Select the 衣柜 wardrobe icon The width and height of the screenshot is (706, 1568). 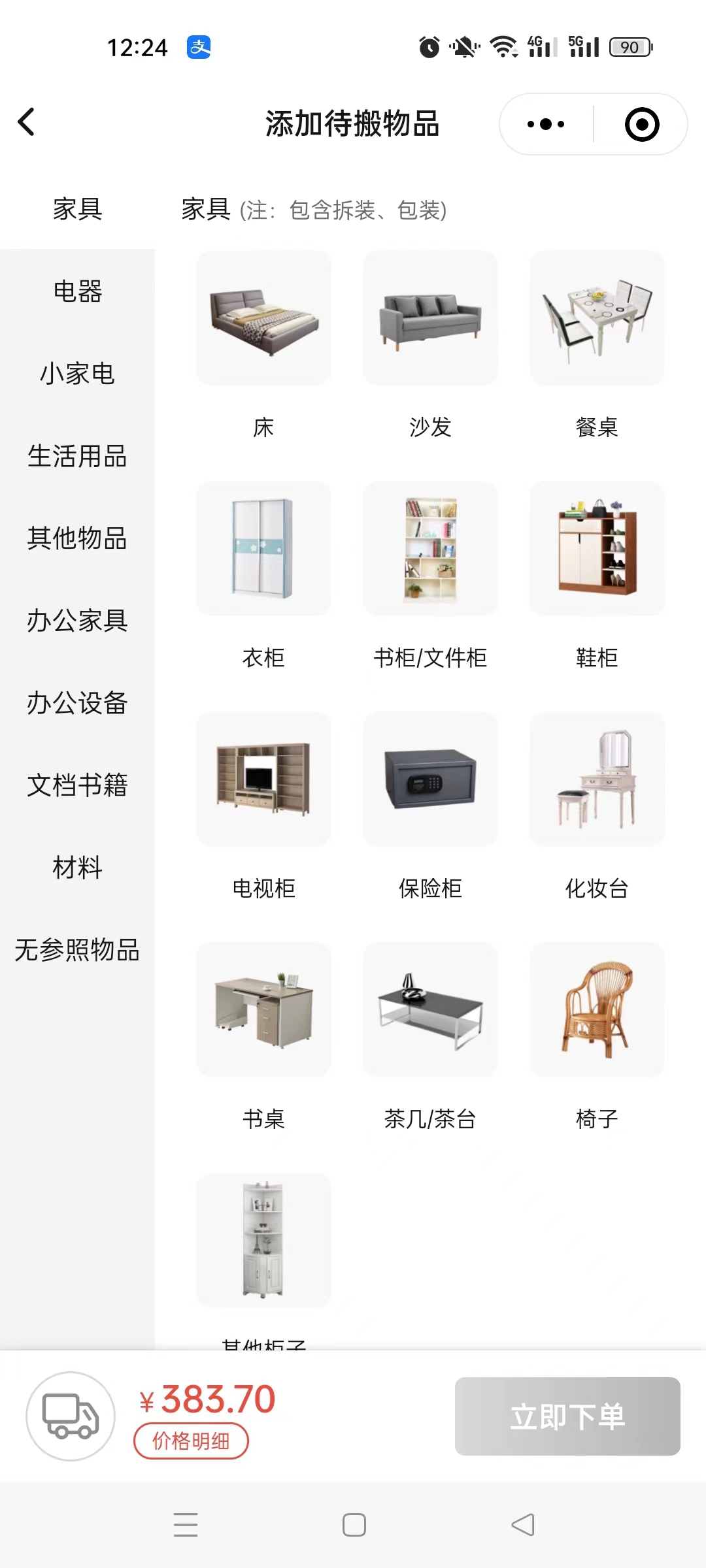[263, 549]
